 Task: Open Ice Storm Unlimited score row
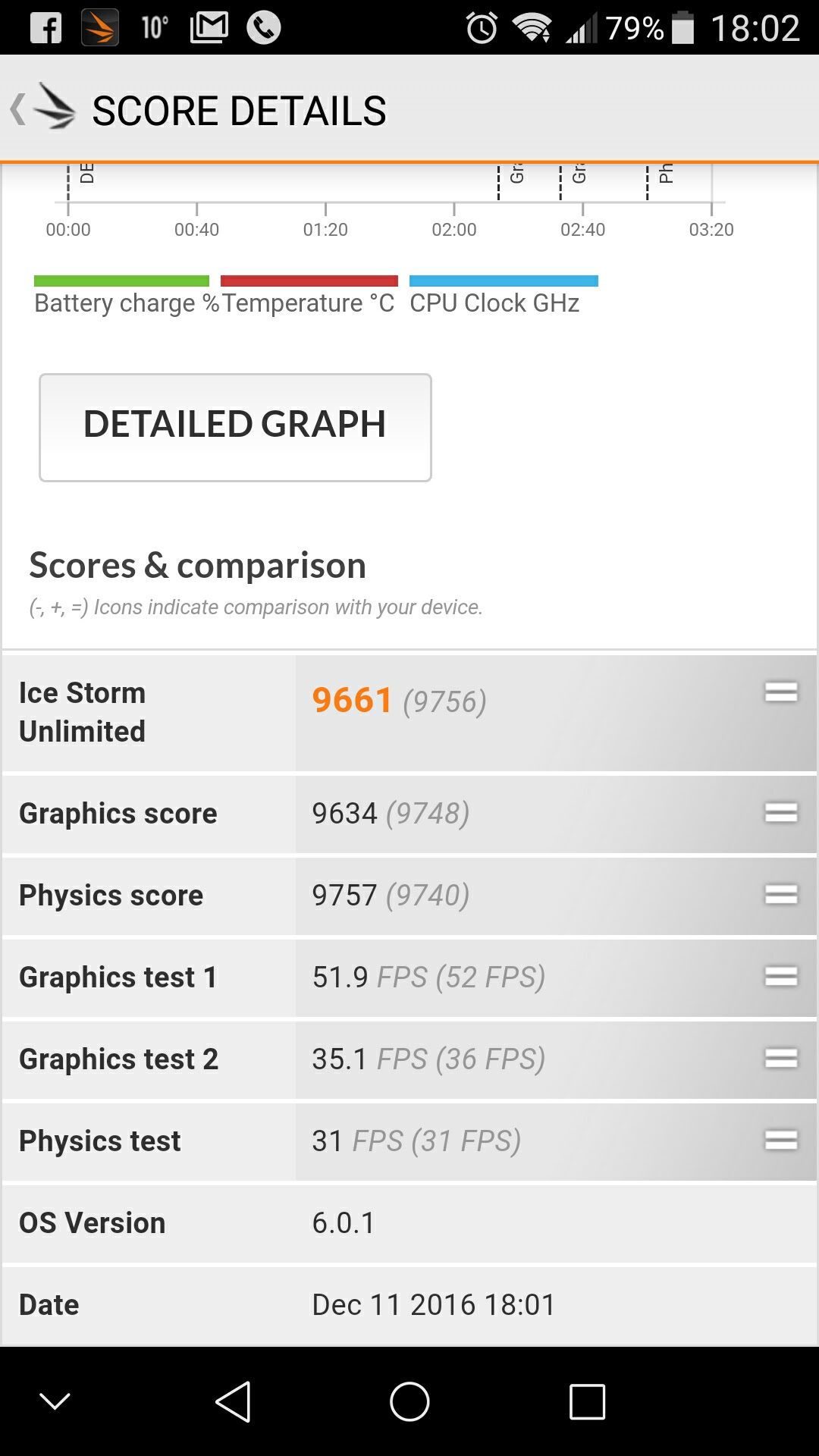pos(409,712)
